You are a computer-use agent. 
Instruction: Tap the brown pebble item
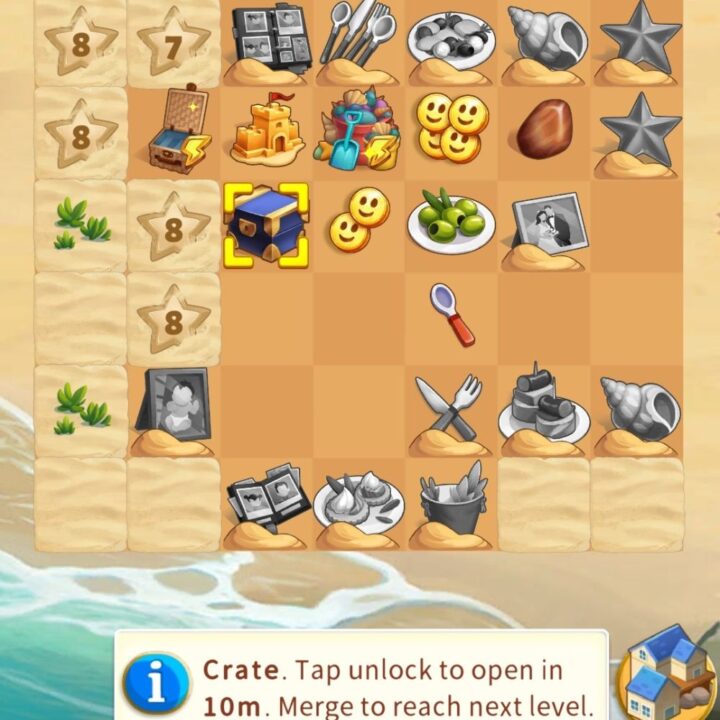point(544,130)
